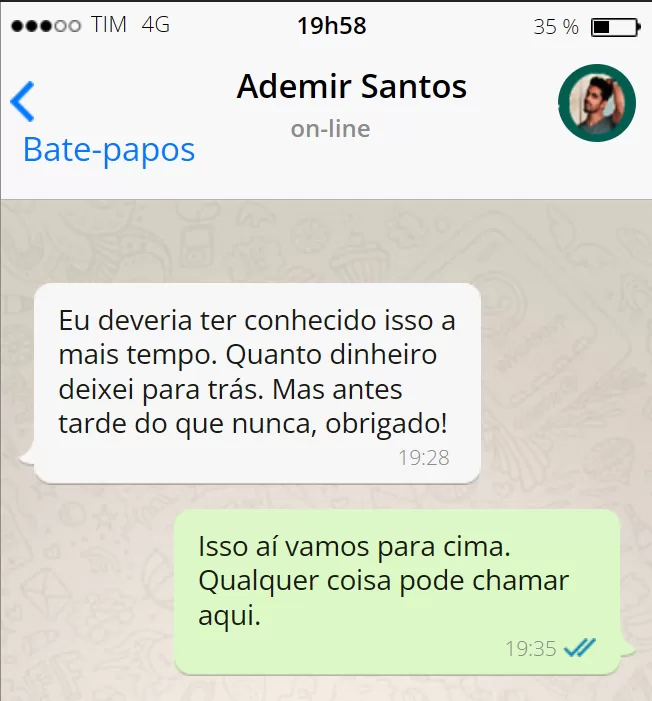The width and height of the screenshot is (652, 701).
Task: Return to the Bate-papos list
Action: (x=109, y=150)
